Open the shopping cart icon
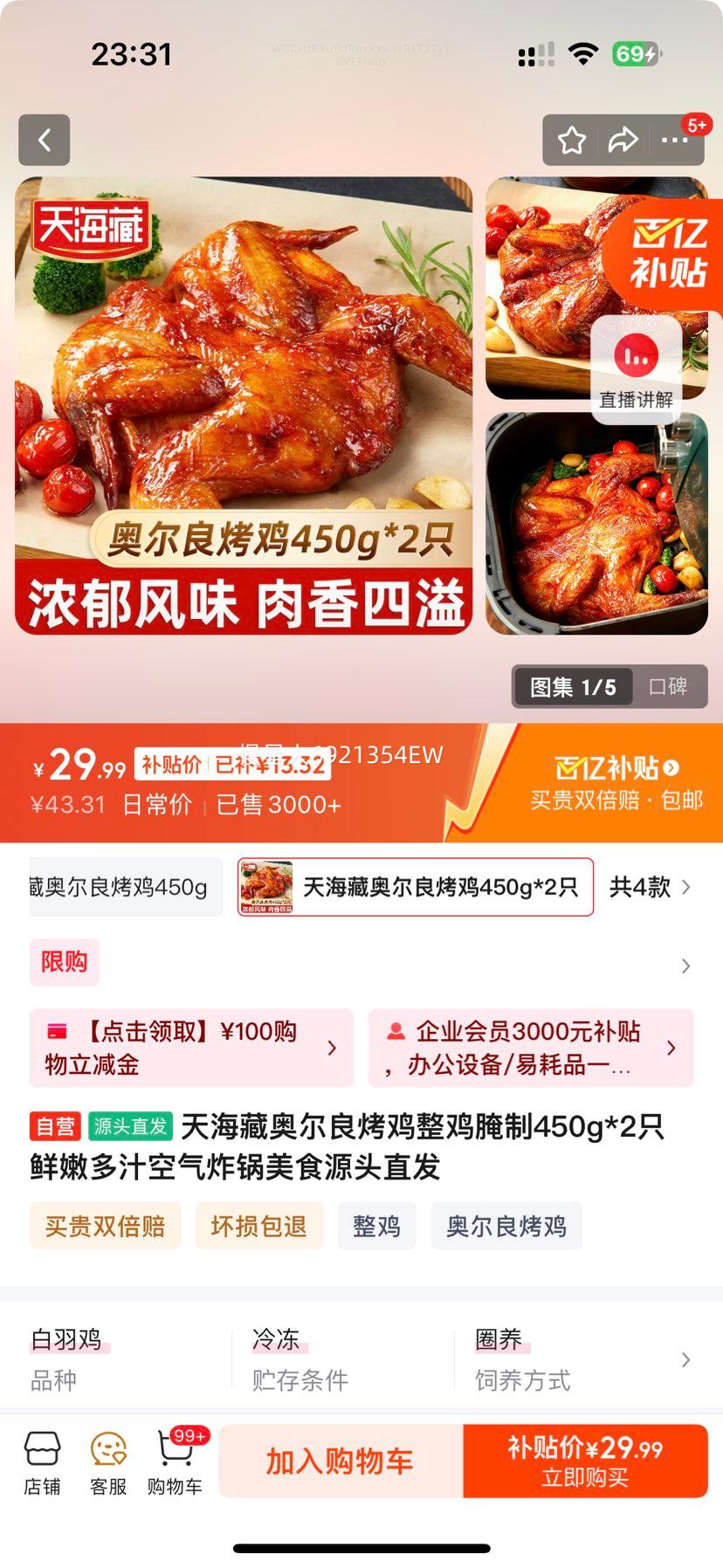This screenshot has height=1568, width=723. (x=173, y=1459)
